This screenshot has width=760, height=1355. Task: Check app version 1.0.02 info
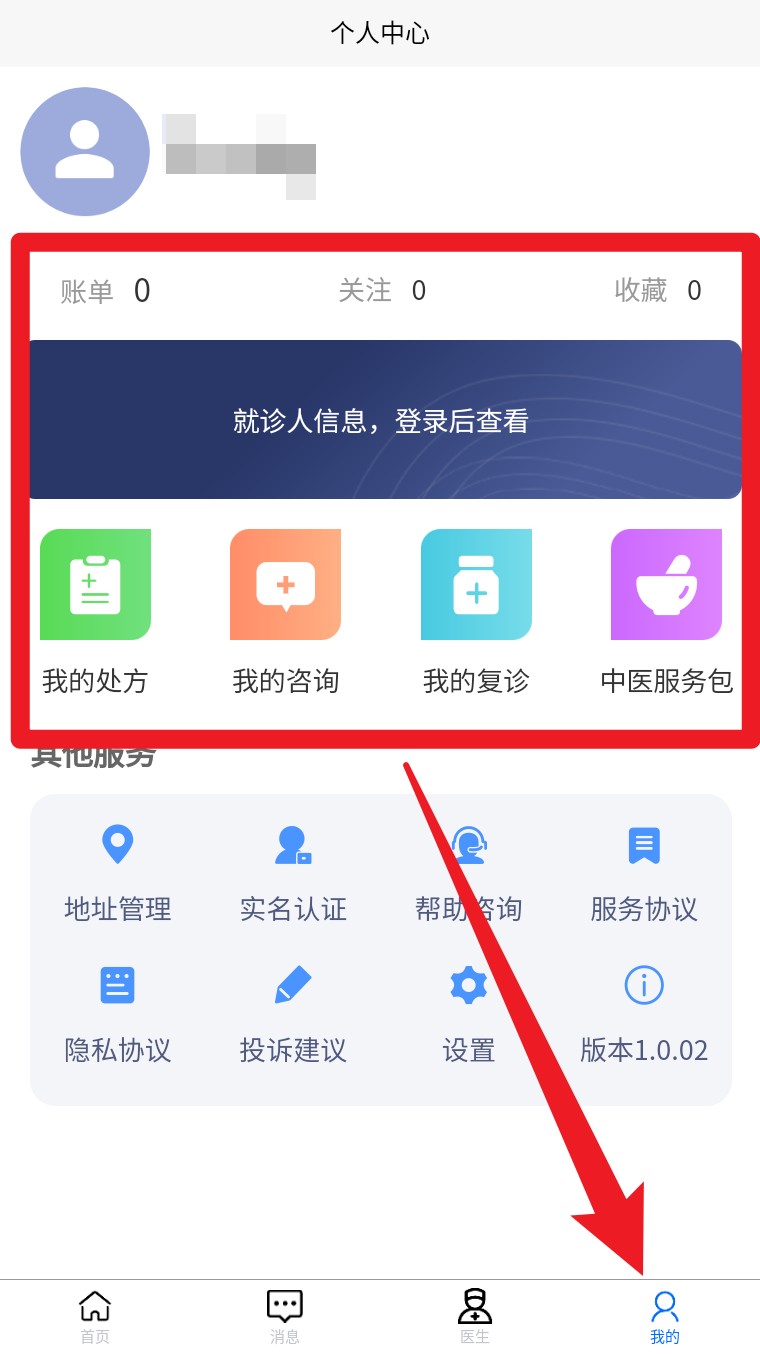[x=643, y=1012]
